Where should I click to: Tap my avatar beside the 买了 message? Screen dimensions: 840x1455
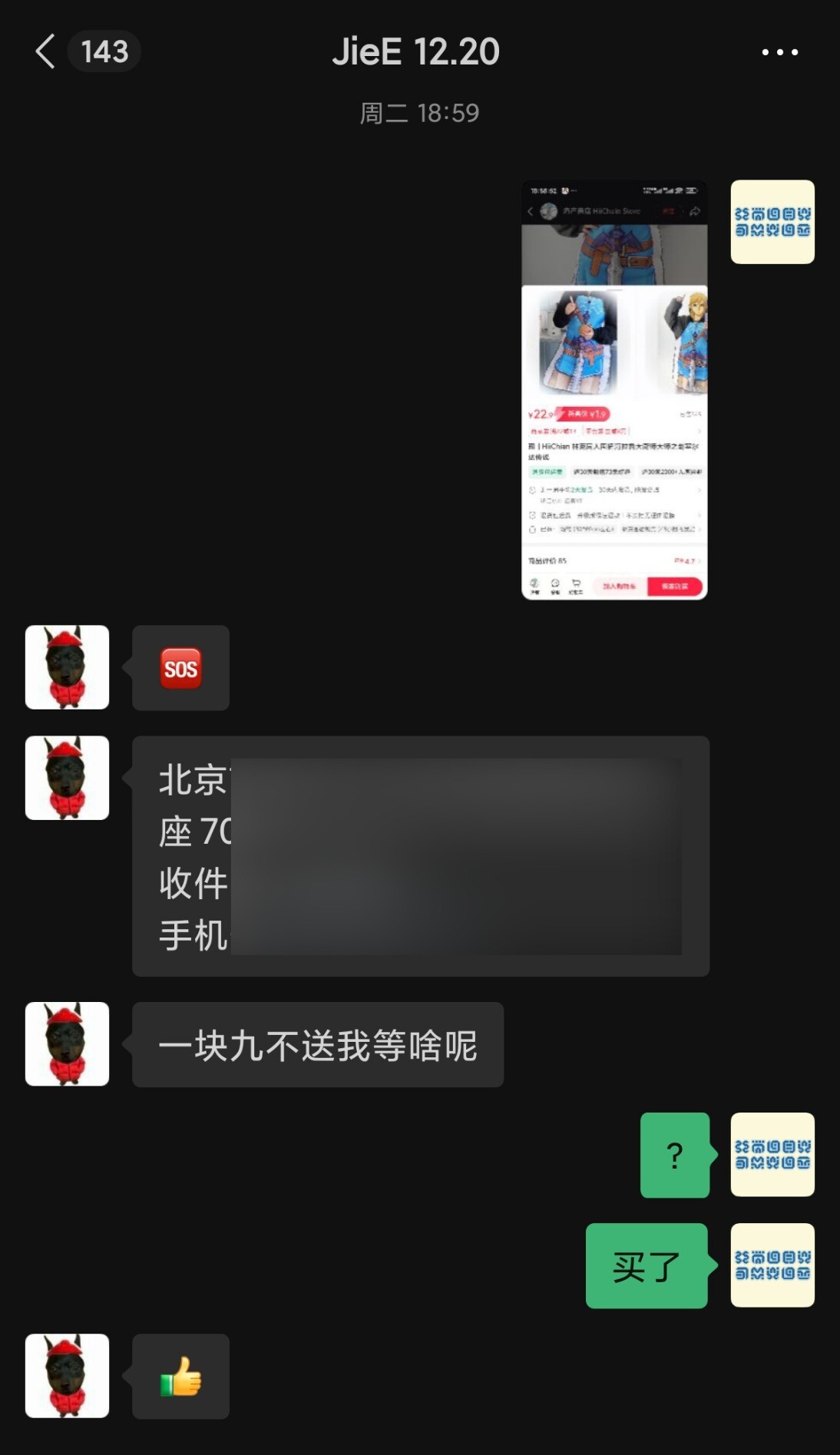coord(772,1265)
